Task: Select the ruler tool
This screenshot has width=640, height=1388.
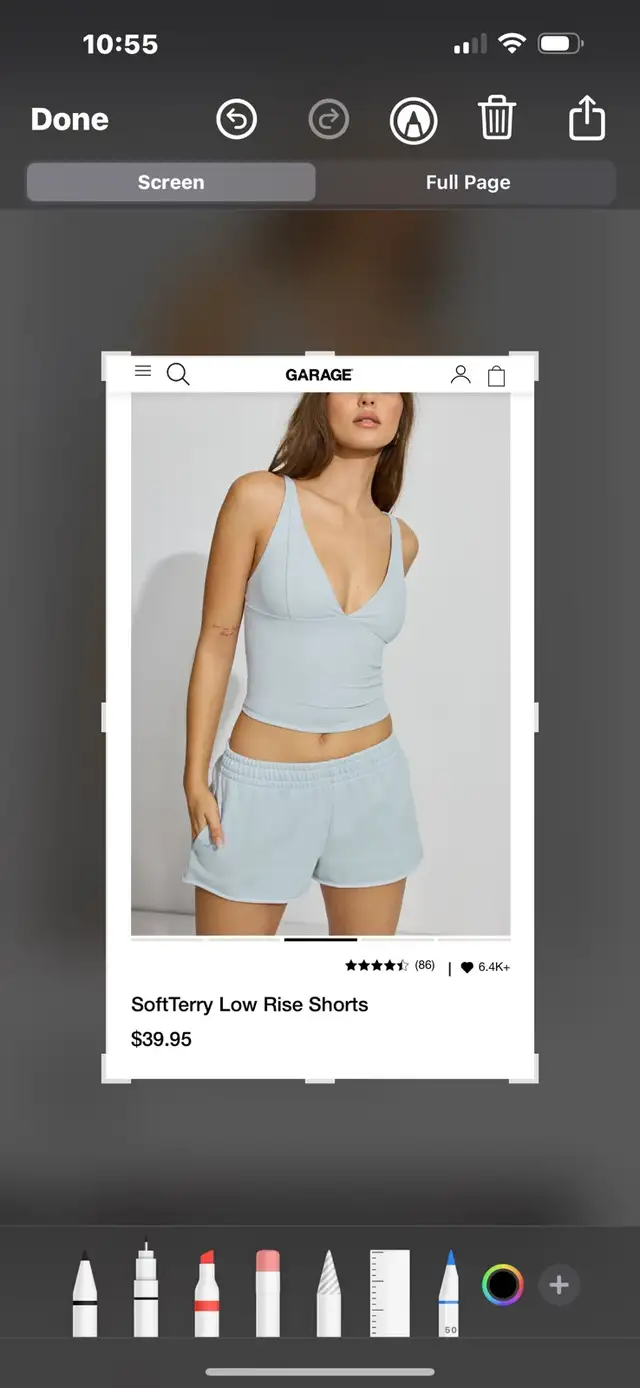Action: pyautogui.click(x=390, y=1292)
